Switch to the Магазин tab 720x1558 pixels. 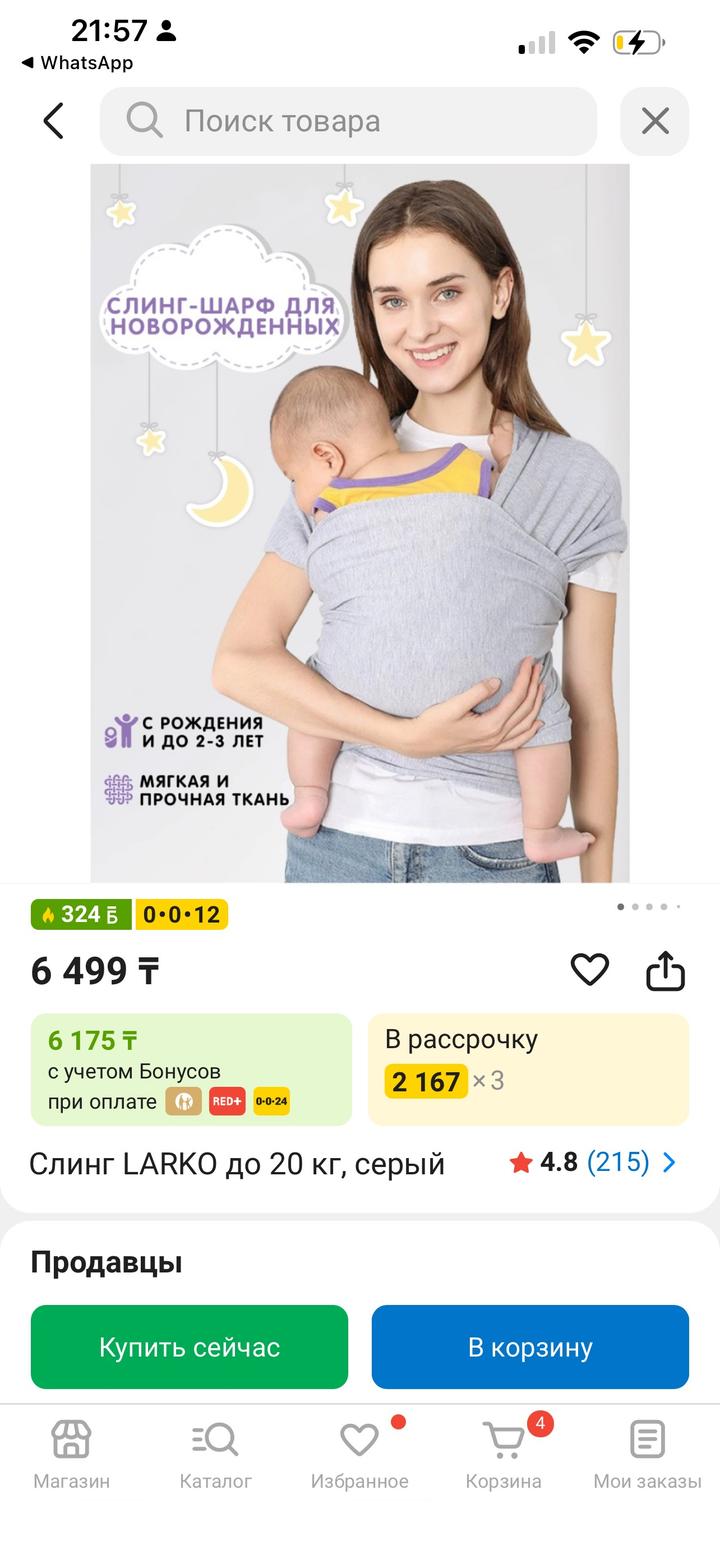click(72, 1455)
